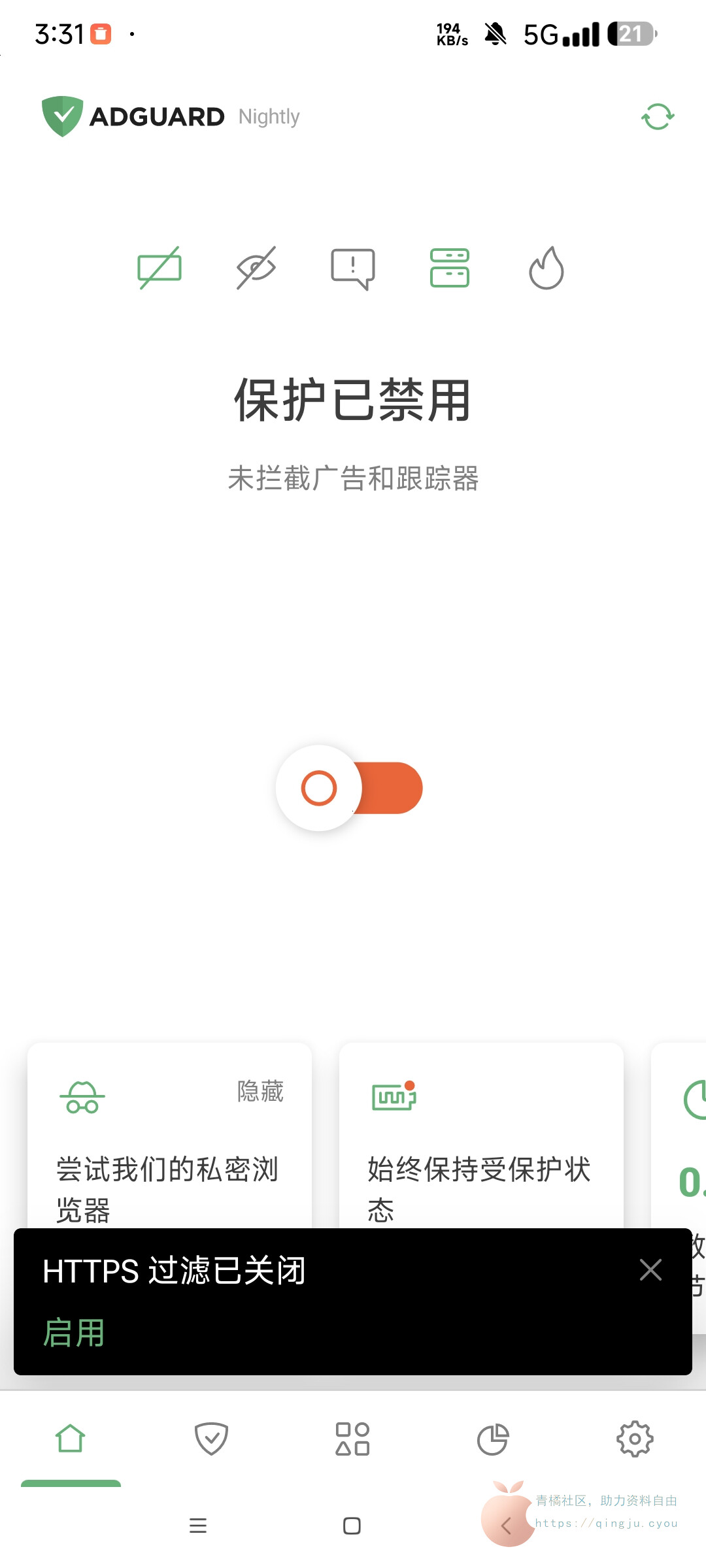Turn on the main protection switch
706x1568 pixels.
[350, 788]
